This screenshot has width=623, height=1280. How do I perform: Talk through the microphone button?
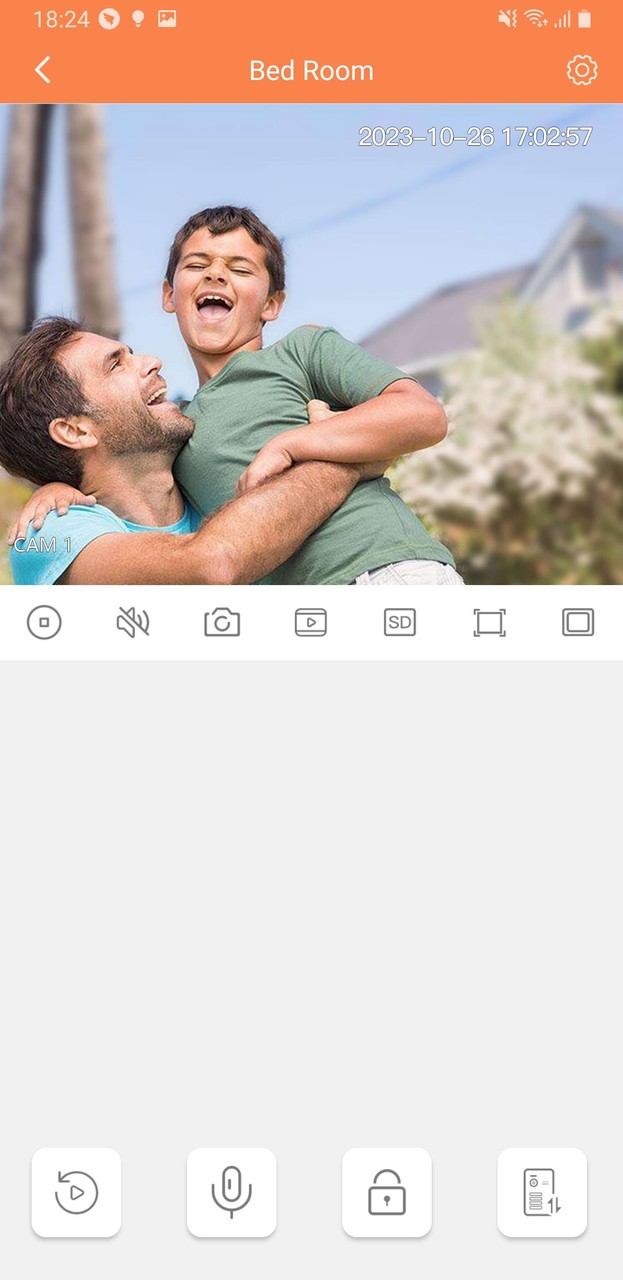pyautogui.click(x=231, y=1192)
